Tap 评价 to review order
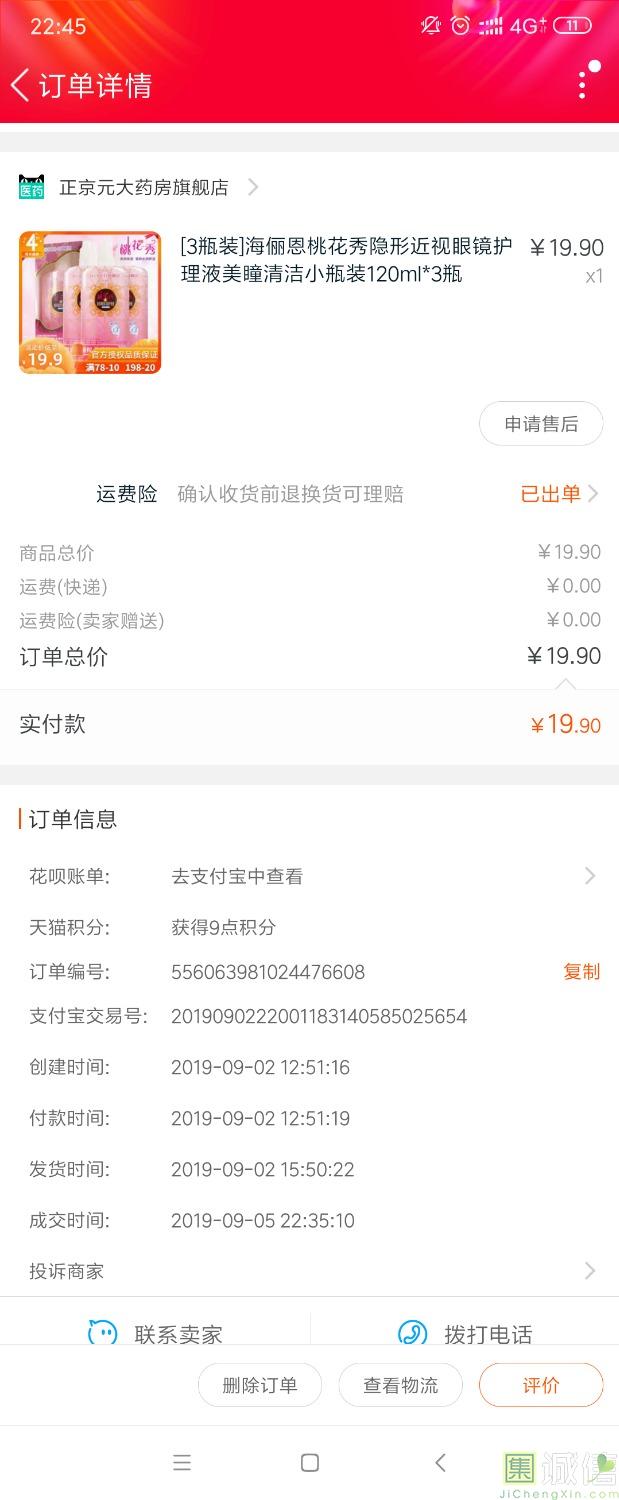 tap(541, 1386)
